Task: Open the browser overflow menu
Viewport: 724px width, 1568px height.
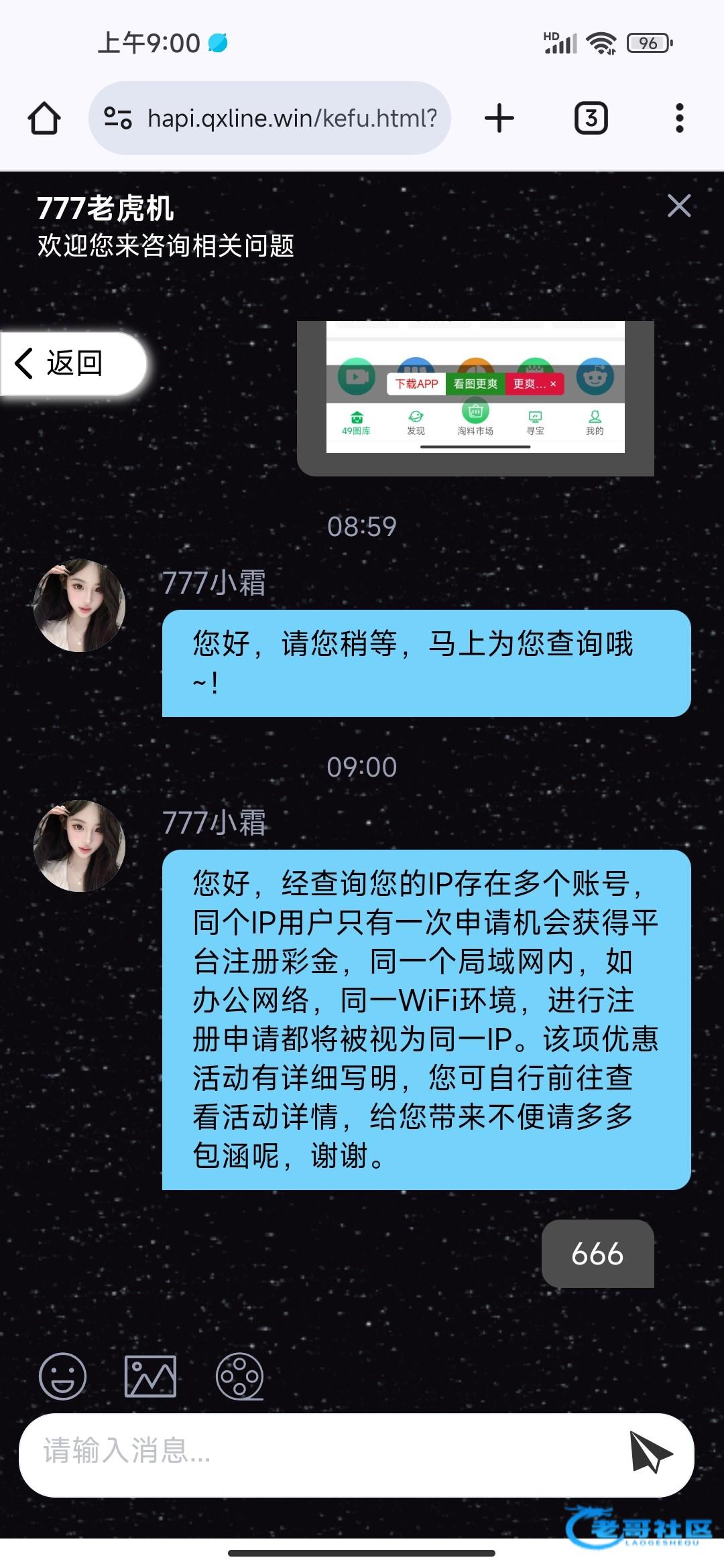Action: pos(679,119)
